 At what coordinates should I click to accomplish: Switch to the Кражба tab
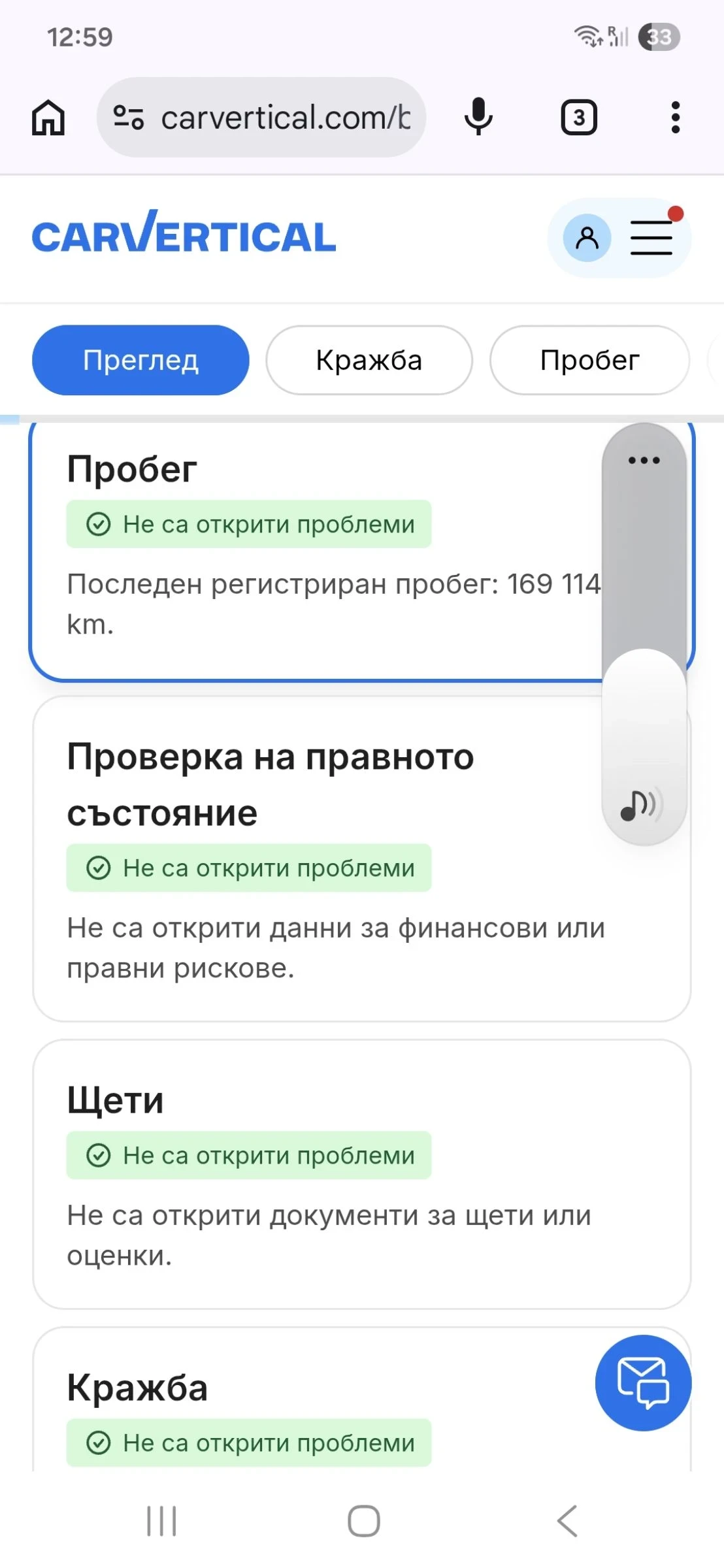click(x=369, y=361)
